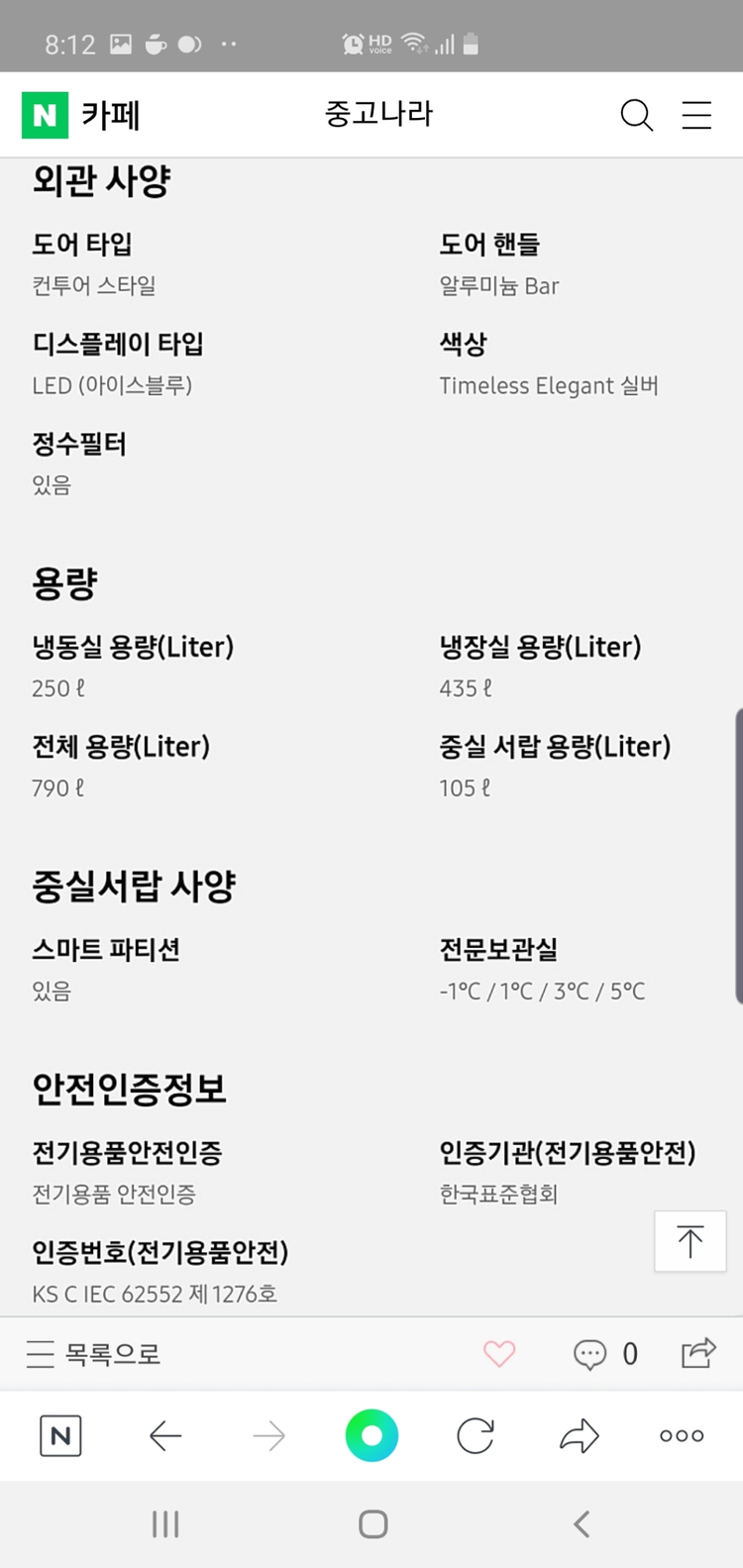Go back using the browser back arrow
This screenshot has height=1568, width=743.
tap(165, 1435)
